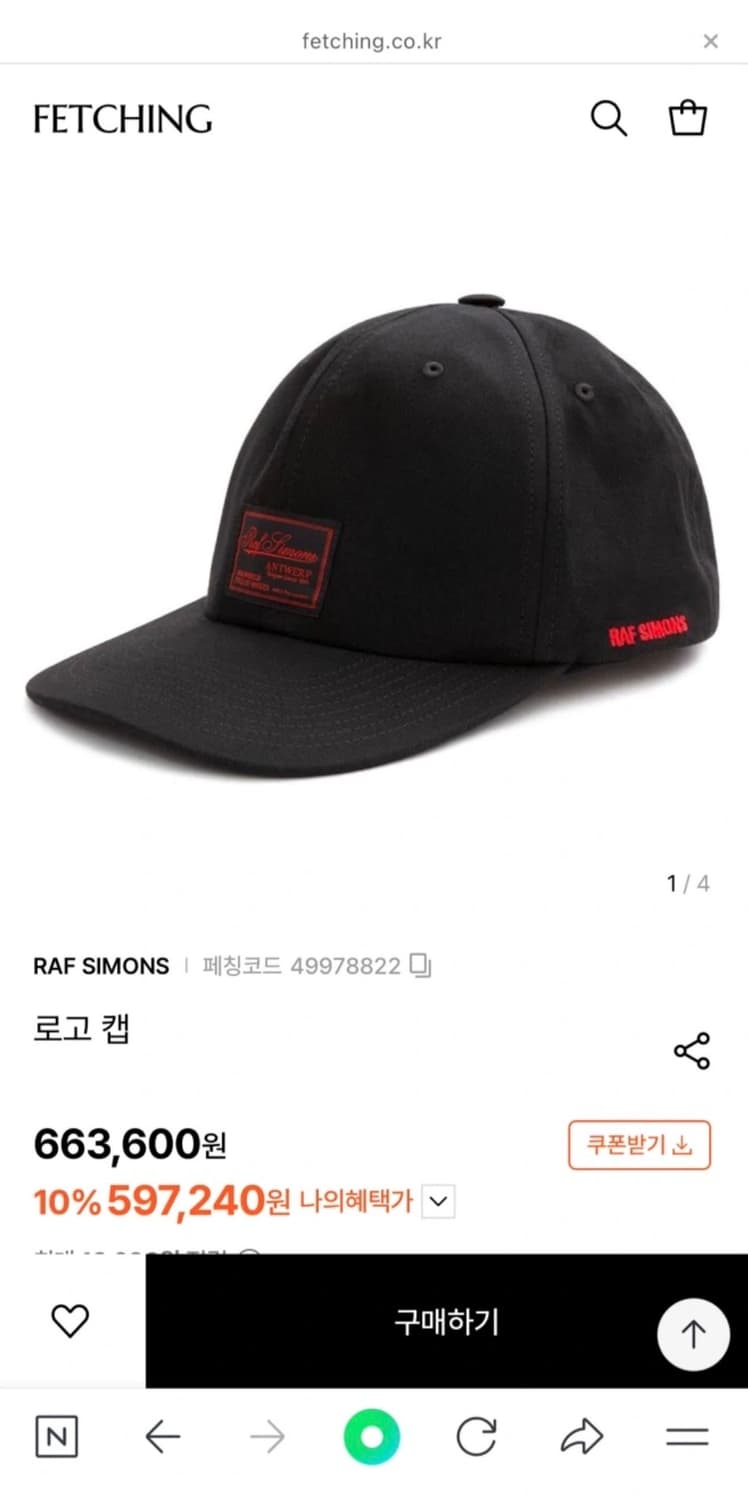Open the browser menu via hamburger icon
This screenshot has height=1500, width=748.
[688, 1437]
